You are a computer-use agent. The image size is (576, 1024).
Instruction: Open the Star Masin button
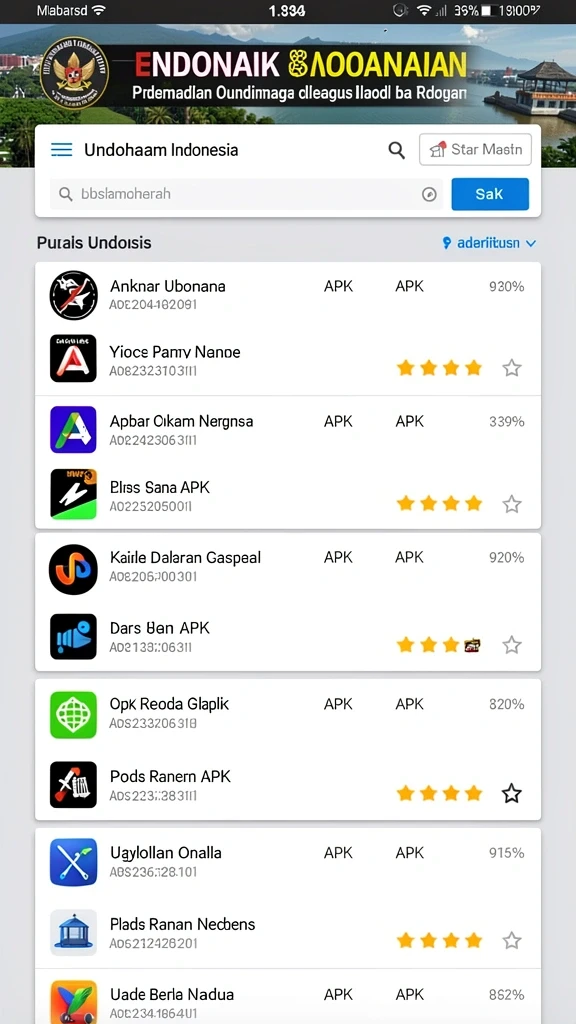click(475, 150)
